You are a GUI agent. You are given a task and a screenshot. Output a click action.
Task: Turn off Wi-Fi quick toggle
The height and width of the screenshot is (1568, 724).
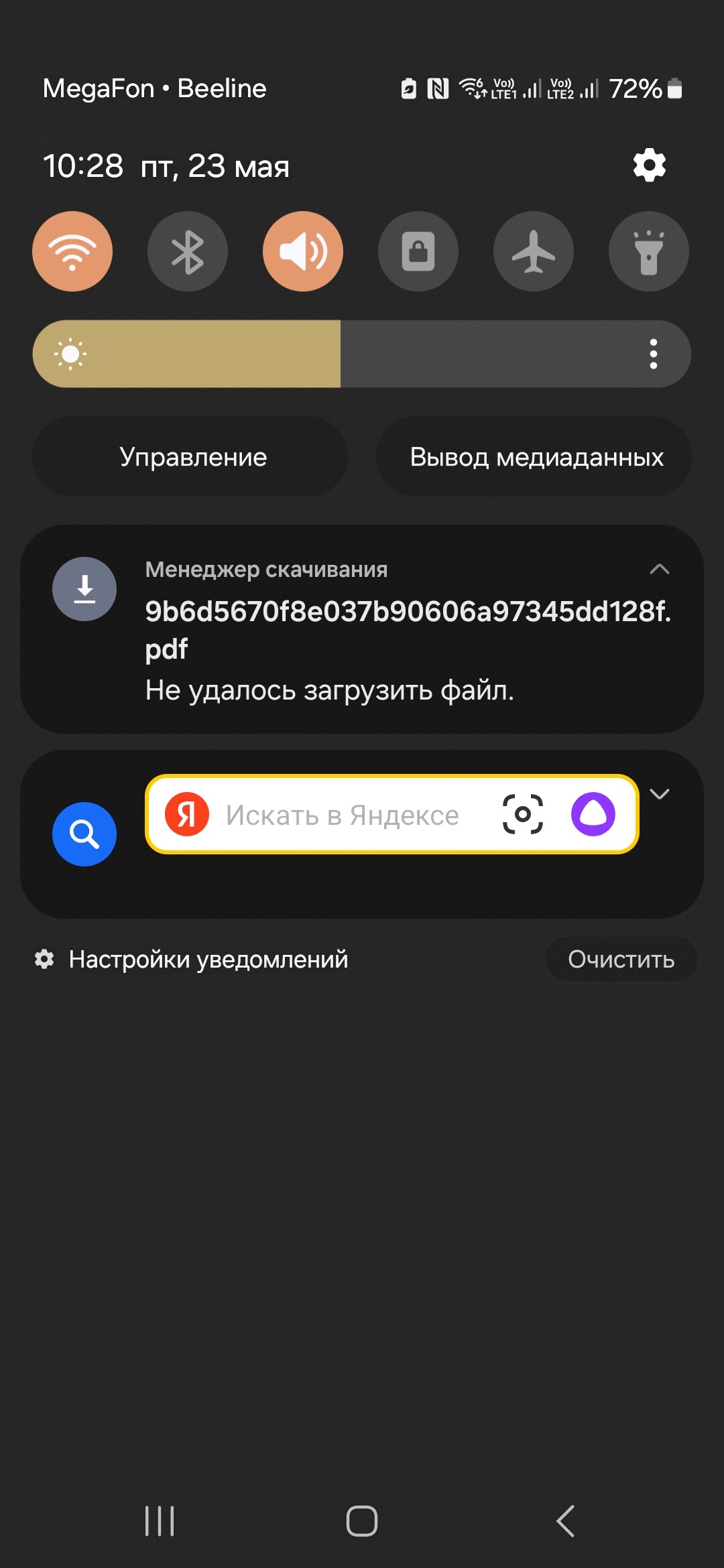72,251
